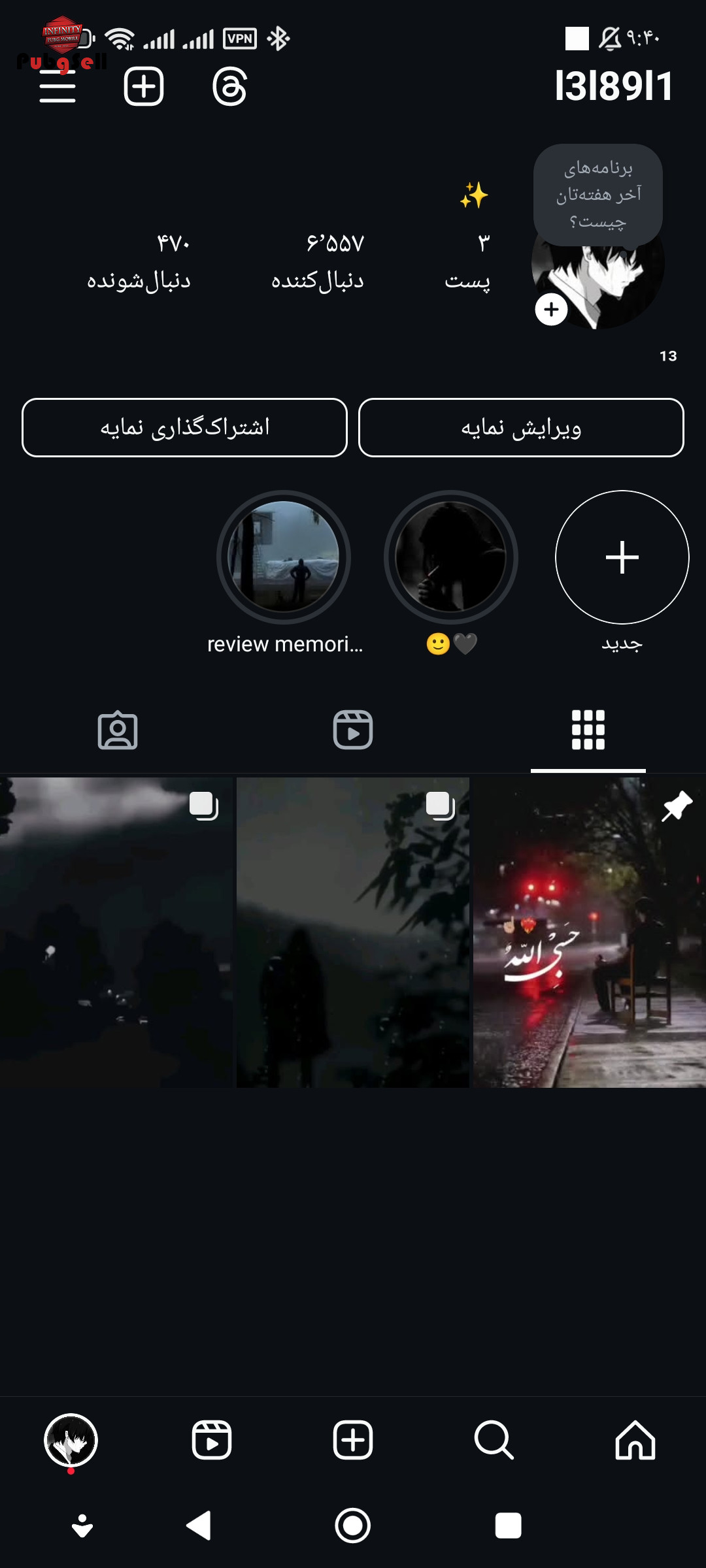Switch to the tagged photos tab
Screen dimensions: 706x1568
coord(118,730)
